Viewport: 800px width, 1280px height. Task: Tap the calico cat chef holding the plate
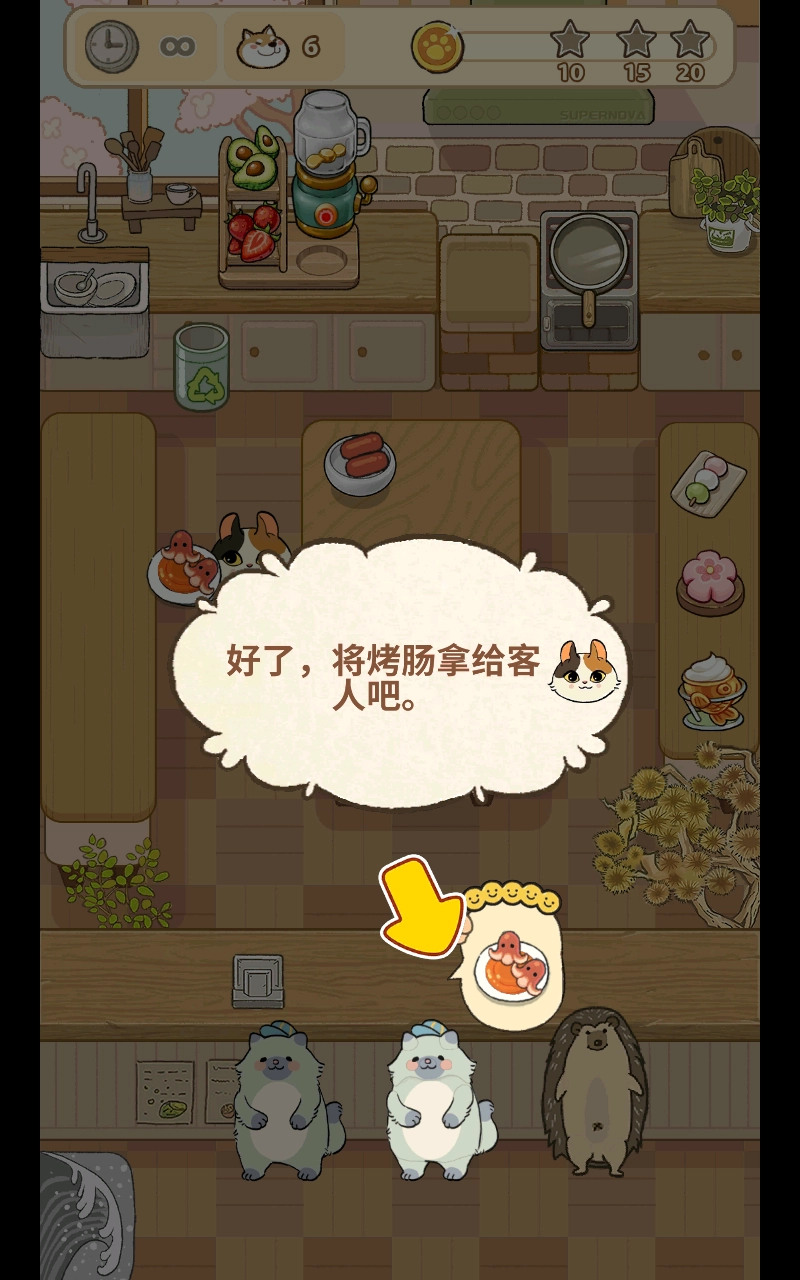point(248,546)
